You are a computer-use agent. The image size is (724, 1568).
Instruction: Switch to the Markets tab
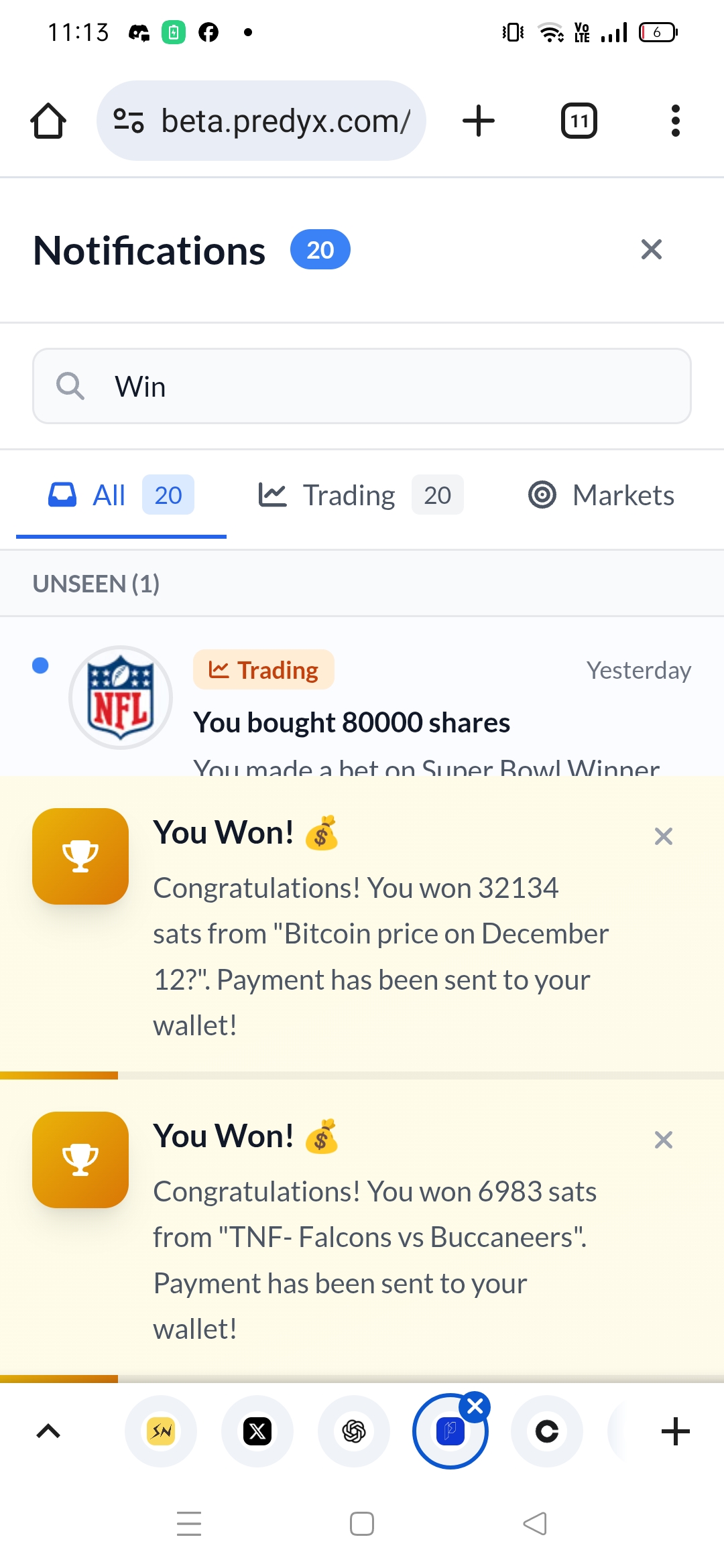(601, 495)
